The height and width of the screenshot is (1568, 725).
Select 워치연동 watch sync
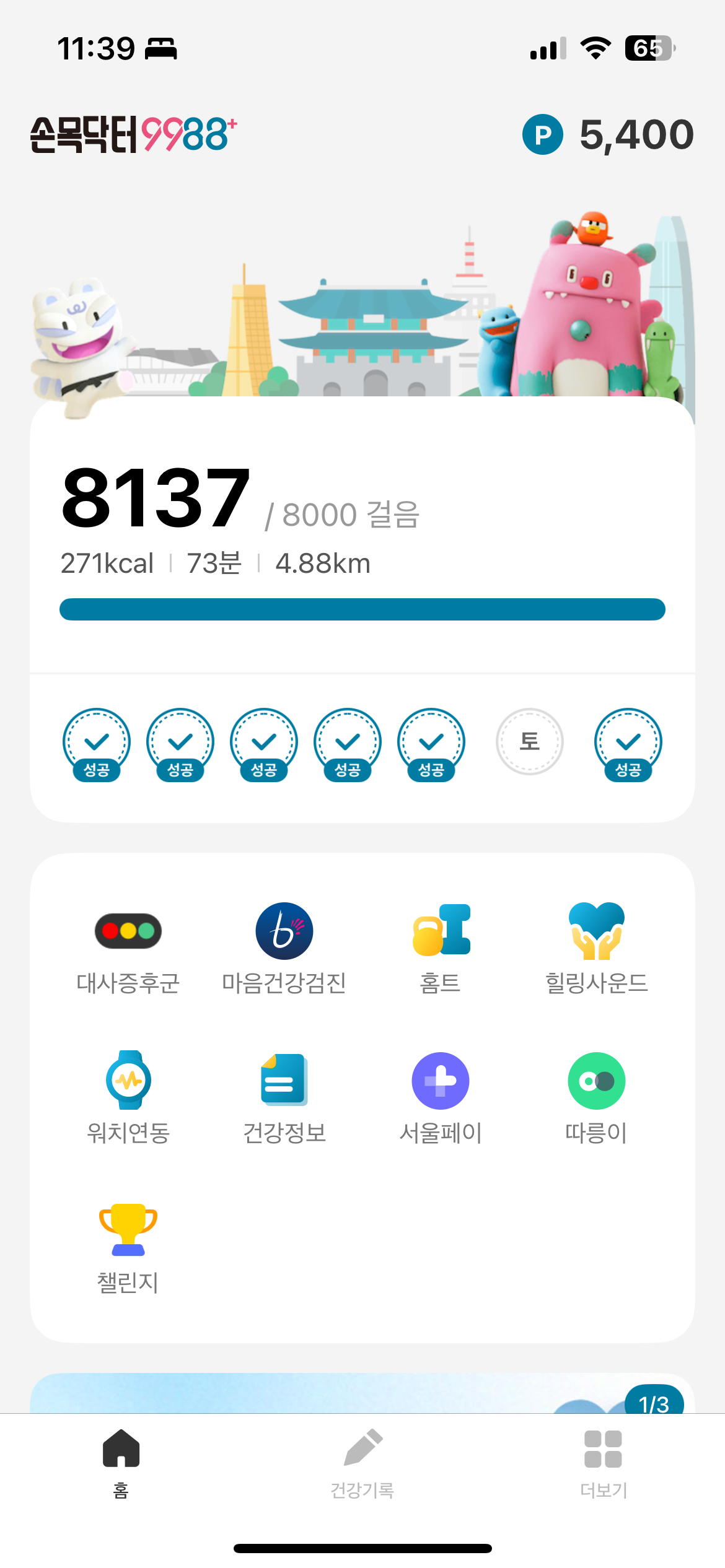coord(128,1097)
